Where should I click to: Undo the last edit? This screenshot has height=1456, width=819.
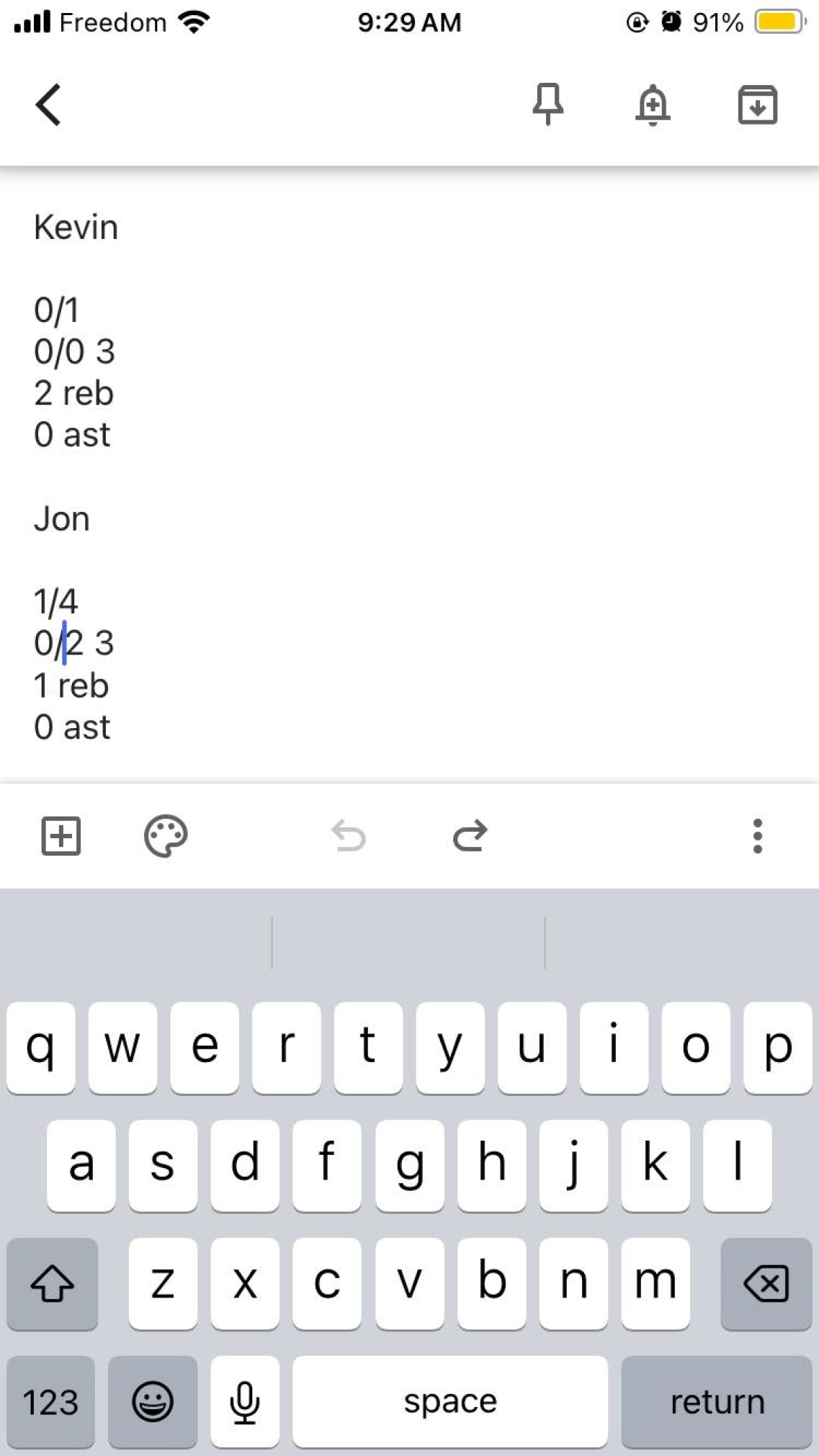pyautogui.click(x=350, y=835)
